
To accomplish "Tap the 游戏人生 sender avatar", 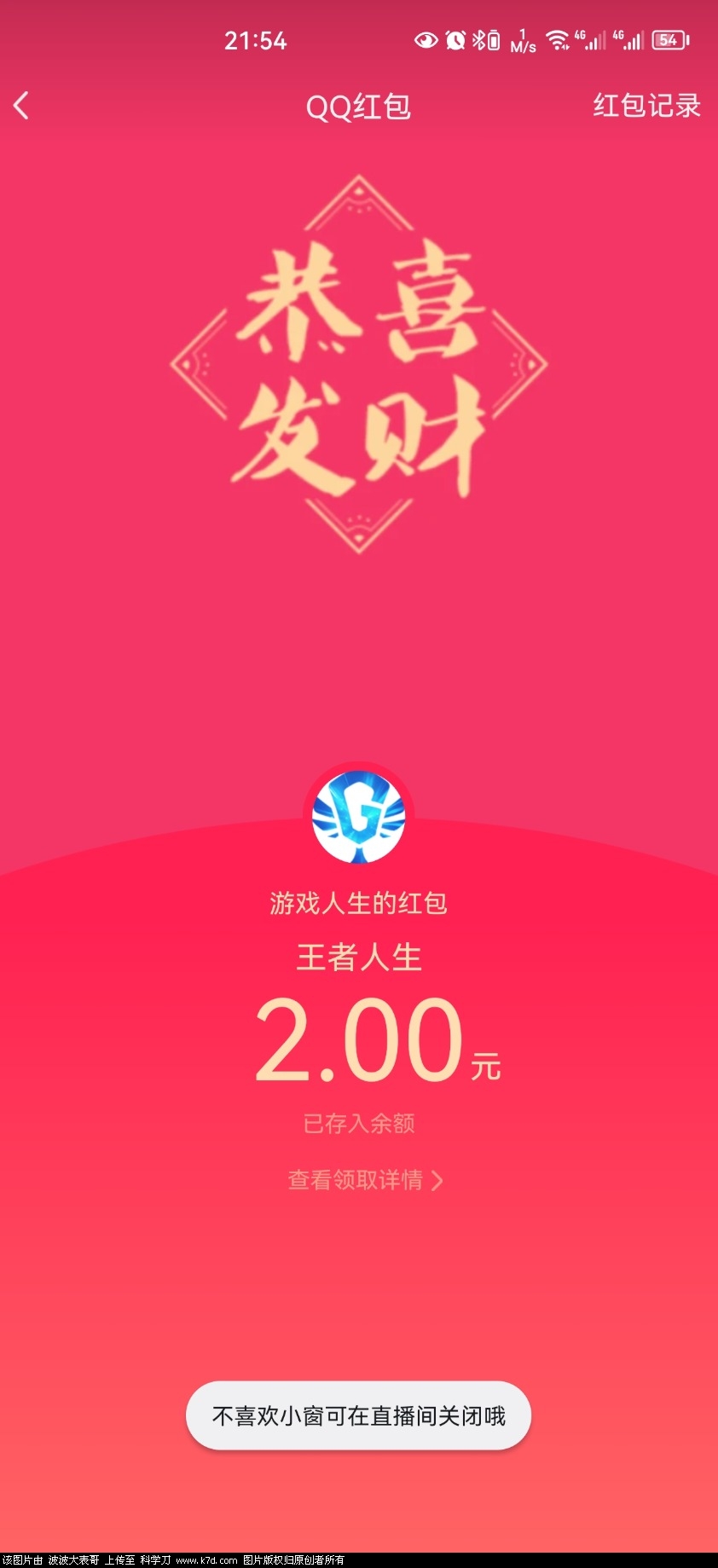I will tap(358, 817).
